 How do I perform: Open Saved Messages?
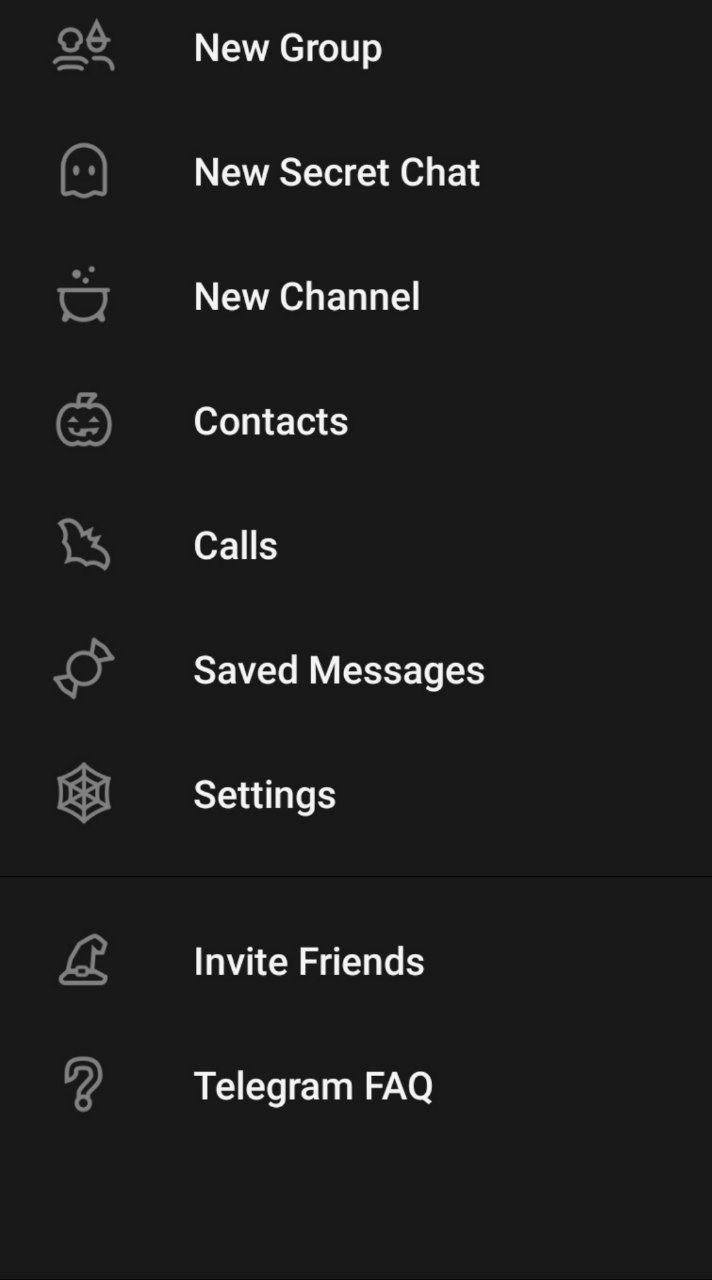[356, 670]
